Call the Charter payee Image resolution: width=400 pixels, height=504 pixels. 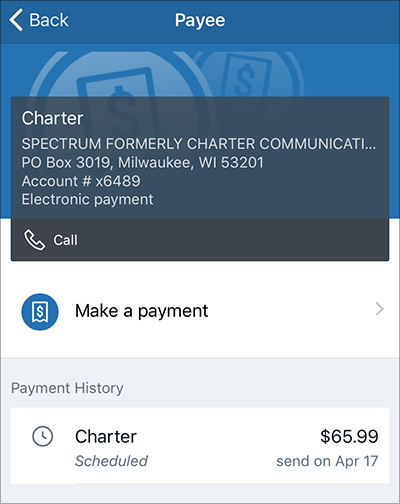pyautogui.click(x=200, y=240)
